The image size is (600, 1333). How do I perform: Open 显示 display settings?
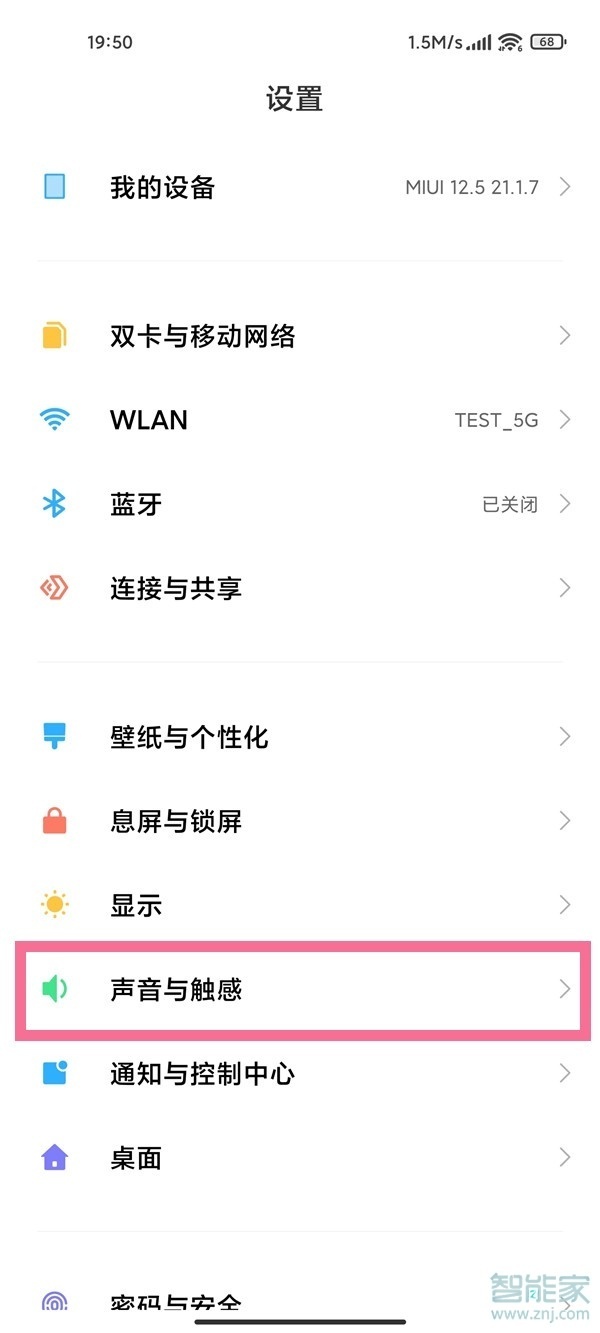click(300, 905)
